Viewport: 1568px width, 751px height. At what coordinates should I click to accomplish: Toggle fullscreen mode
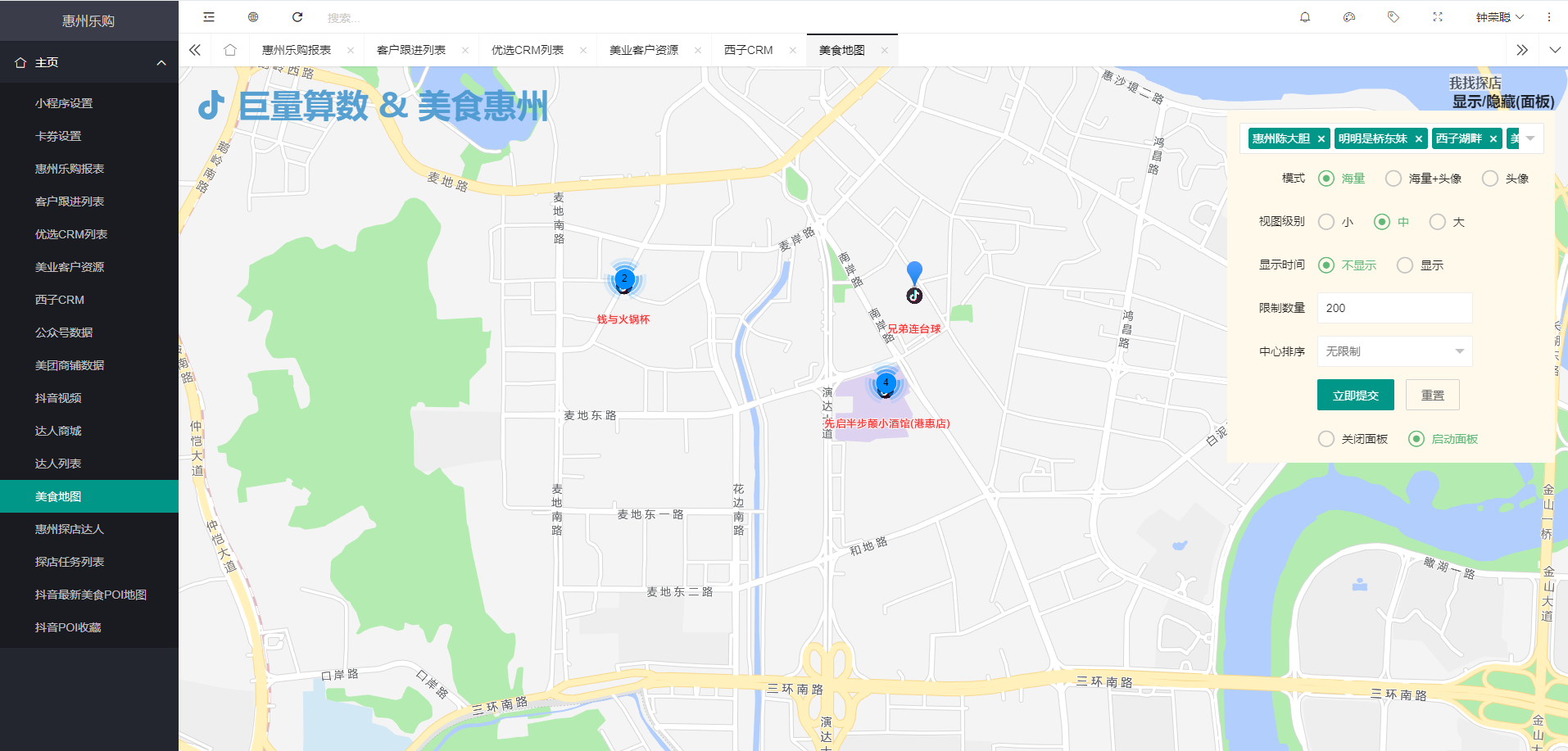point(1438,17)
